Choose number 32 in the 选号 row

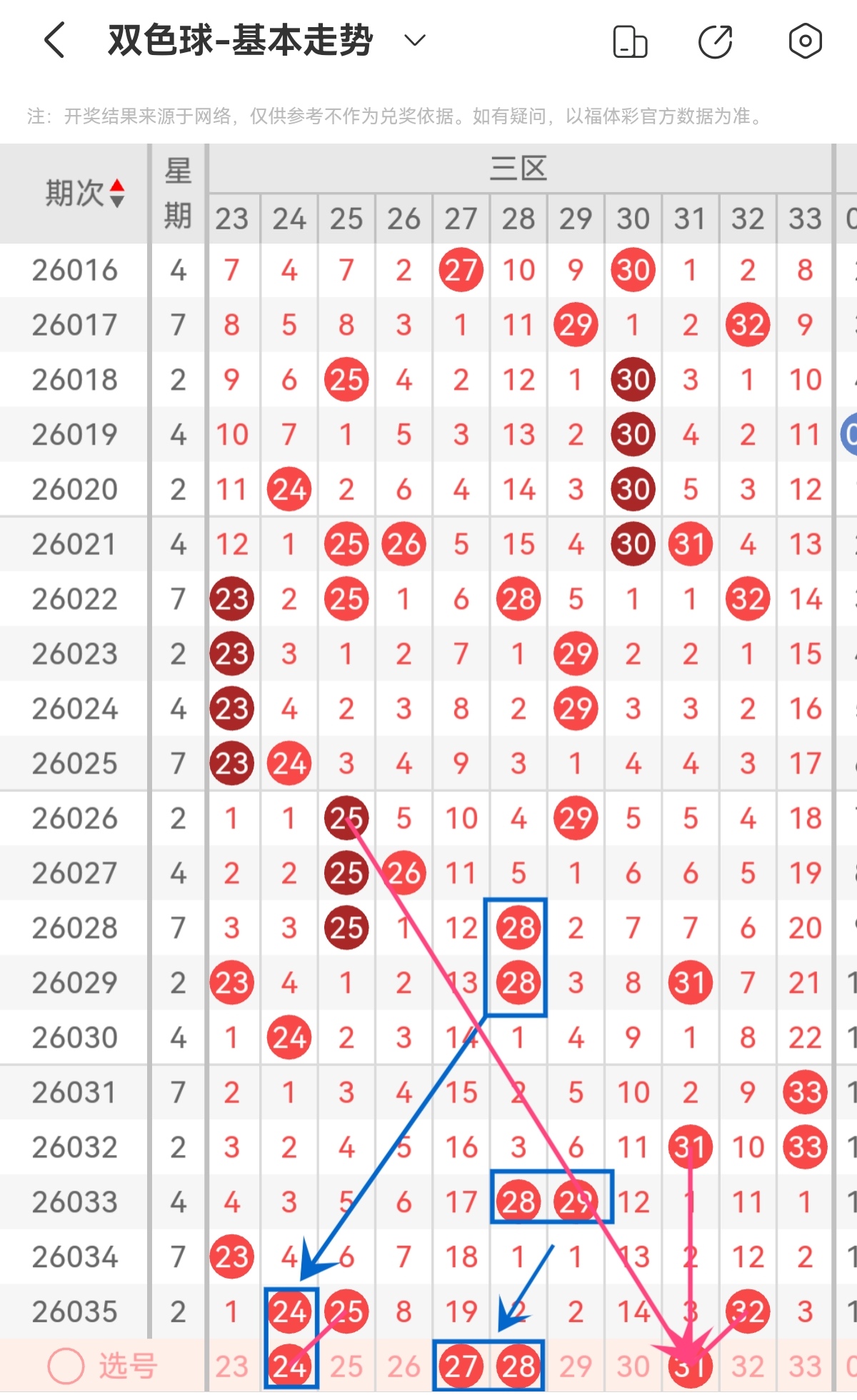(748, 1366)
